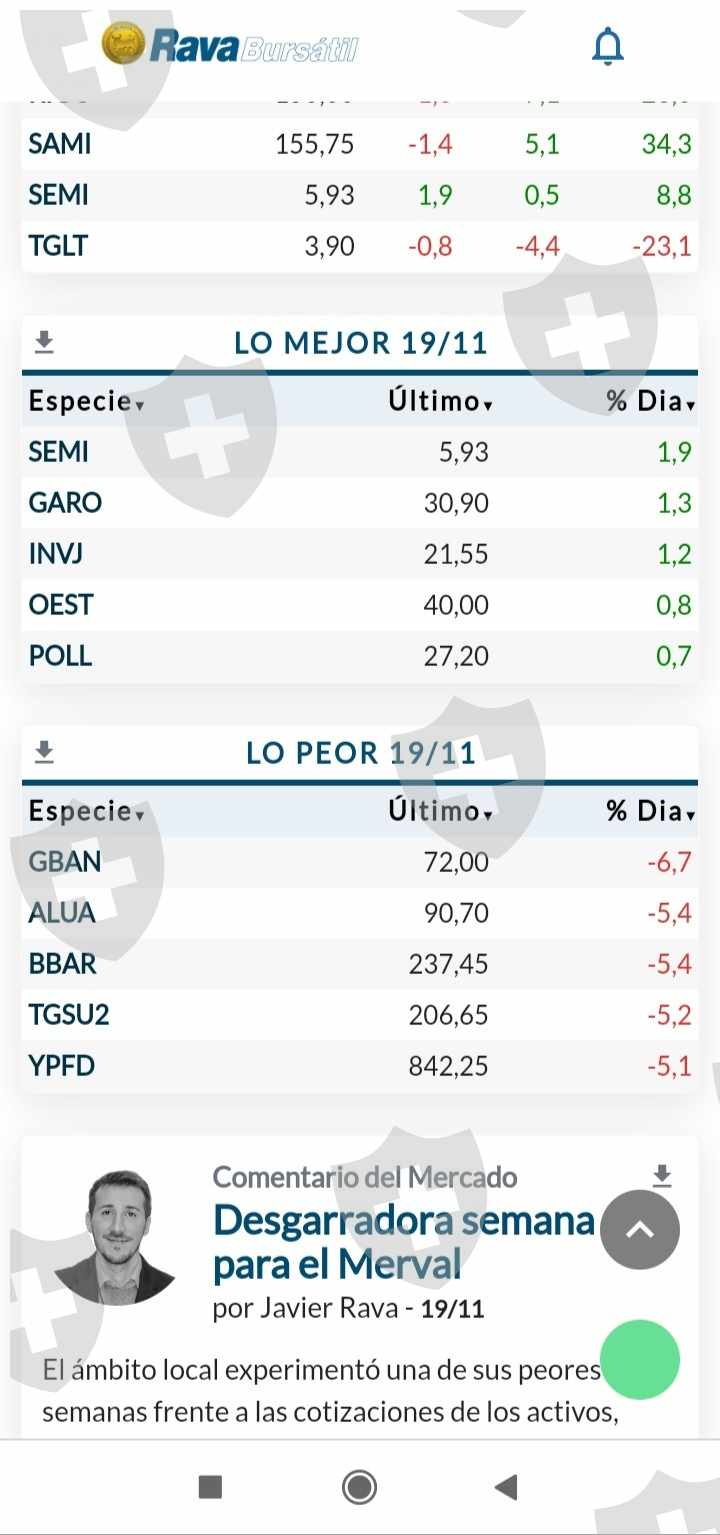Sort LO MEJOR table by Especie

(x=87, y=402)
